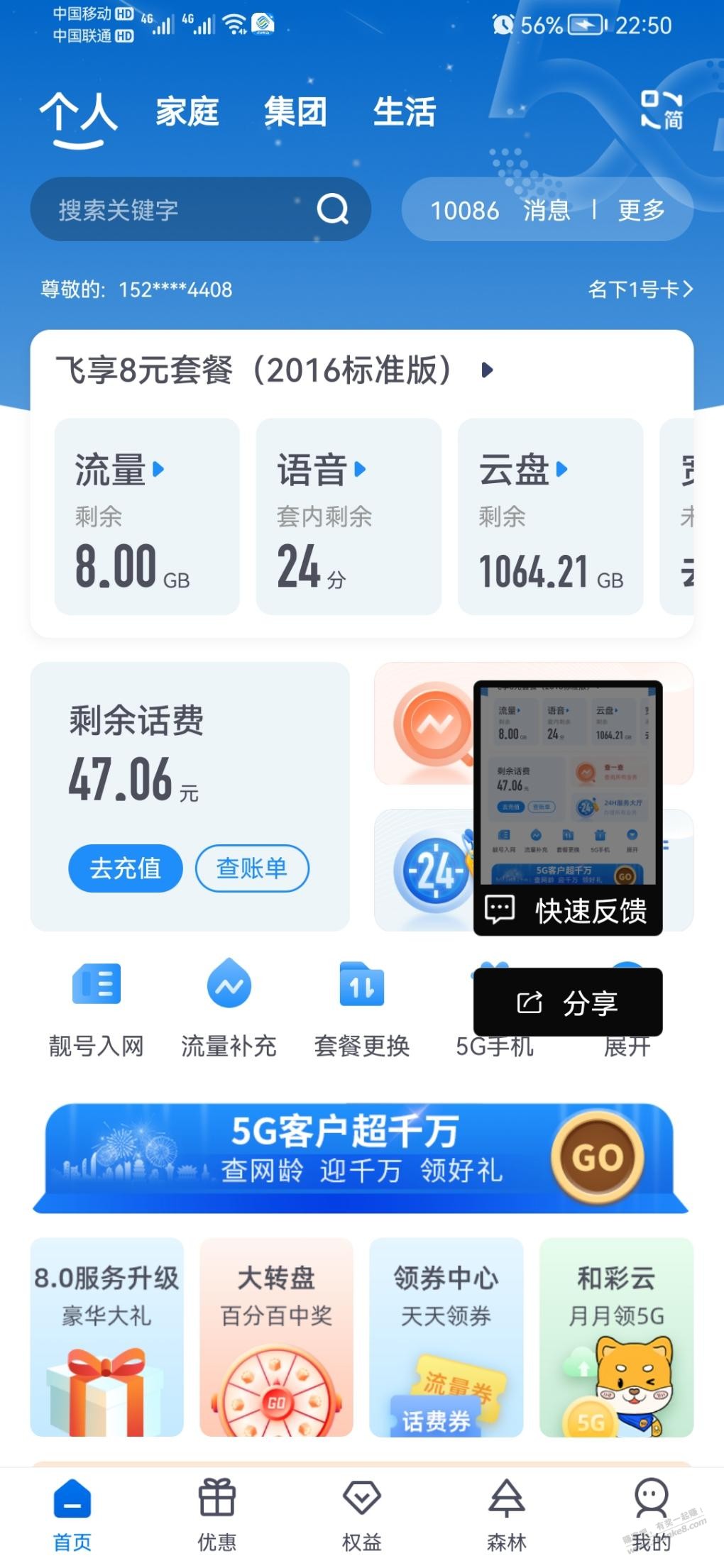The height and width of the screenshot is (1568, 724).
Task: Tap 去充值 to recharge
Action: 126,868
